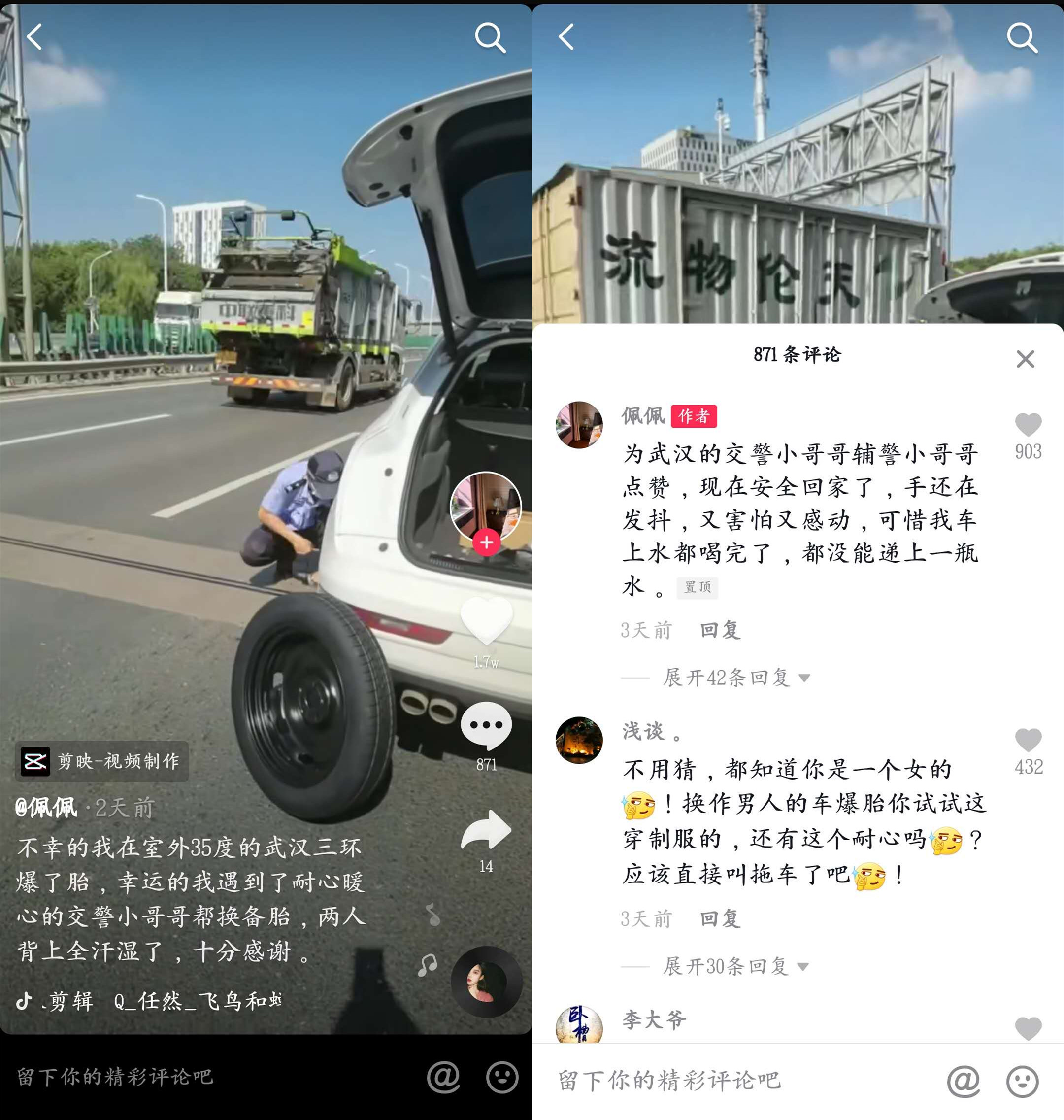This screenshot has height=1120, width=1064.
Task: Like 佩佩's pinned comment
Action: [1028, 425]
